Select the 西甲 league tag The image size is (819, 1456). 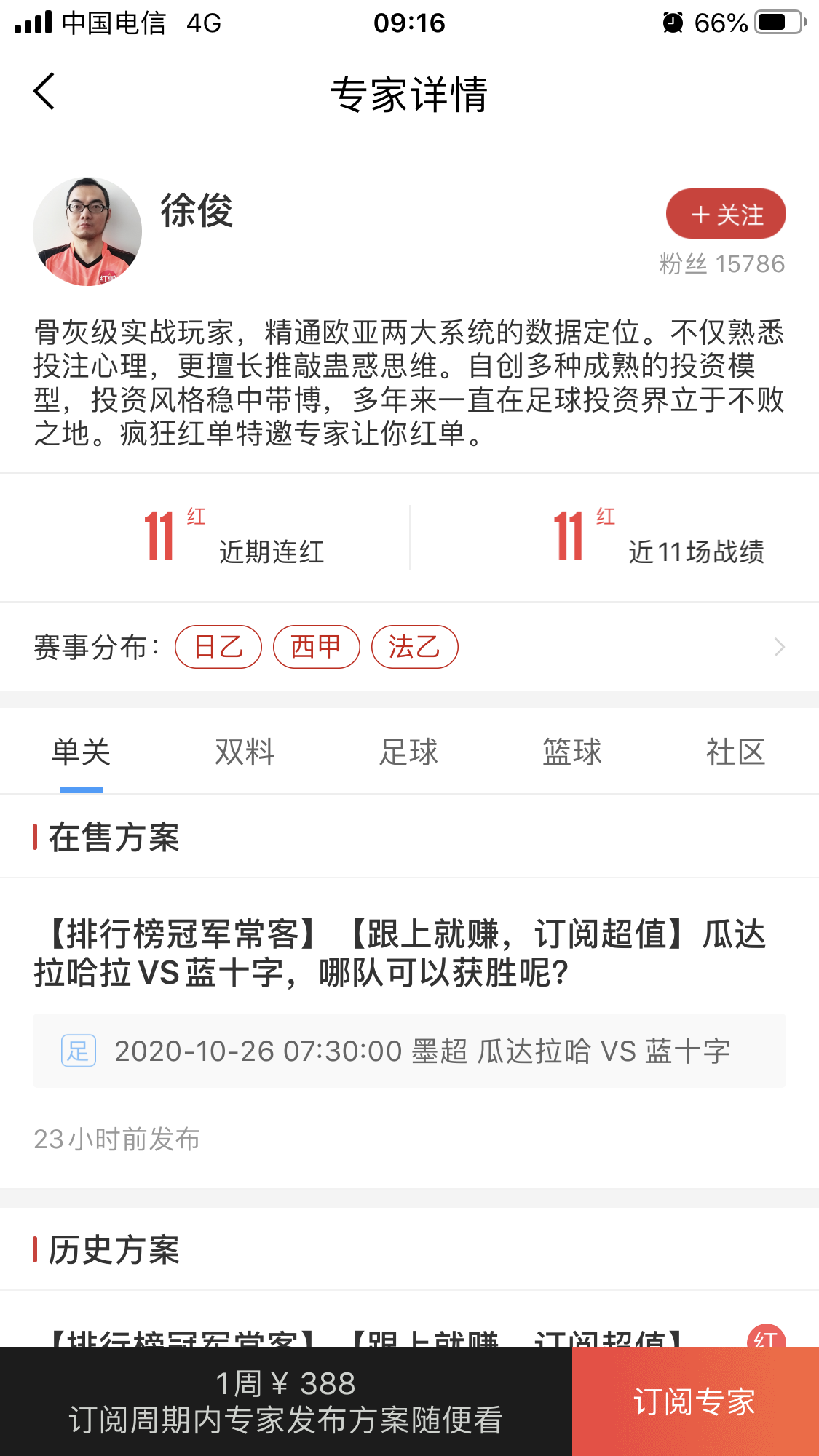316,646
